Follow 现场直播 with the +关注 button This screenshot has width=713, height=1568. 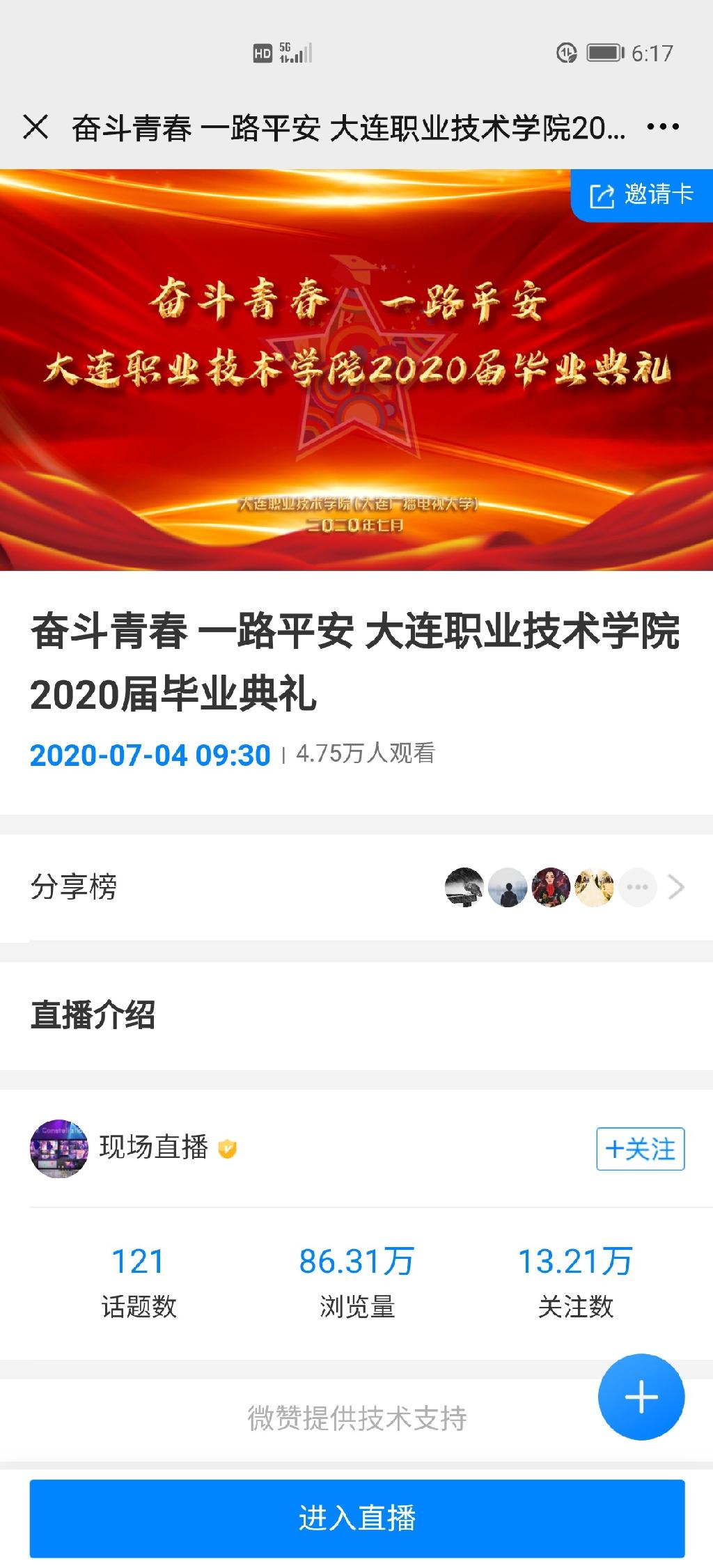640,1149
